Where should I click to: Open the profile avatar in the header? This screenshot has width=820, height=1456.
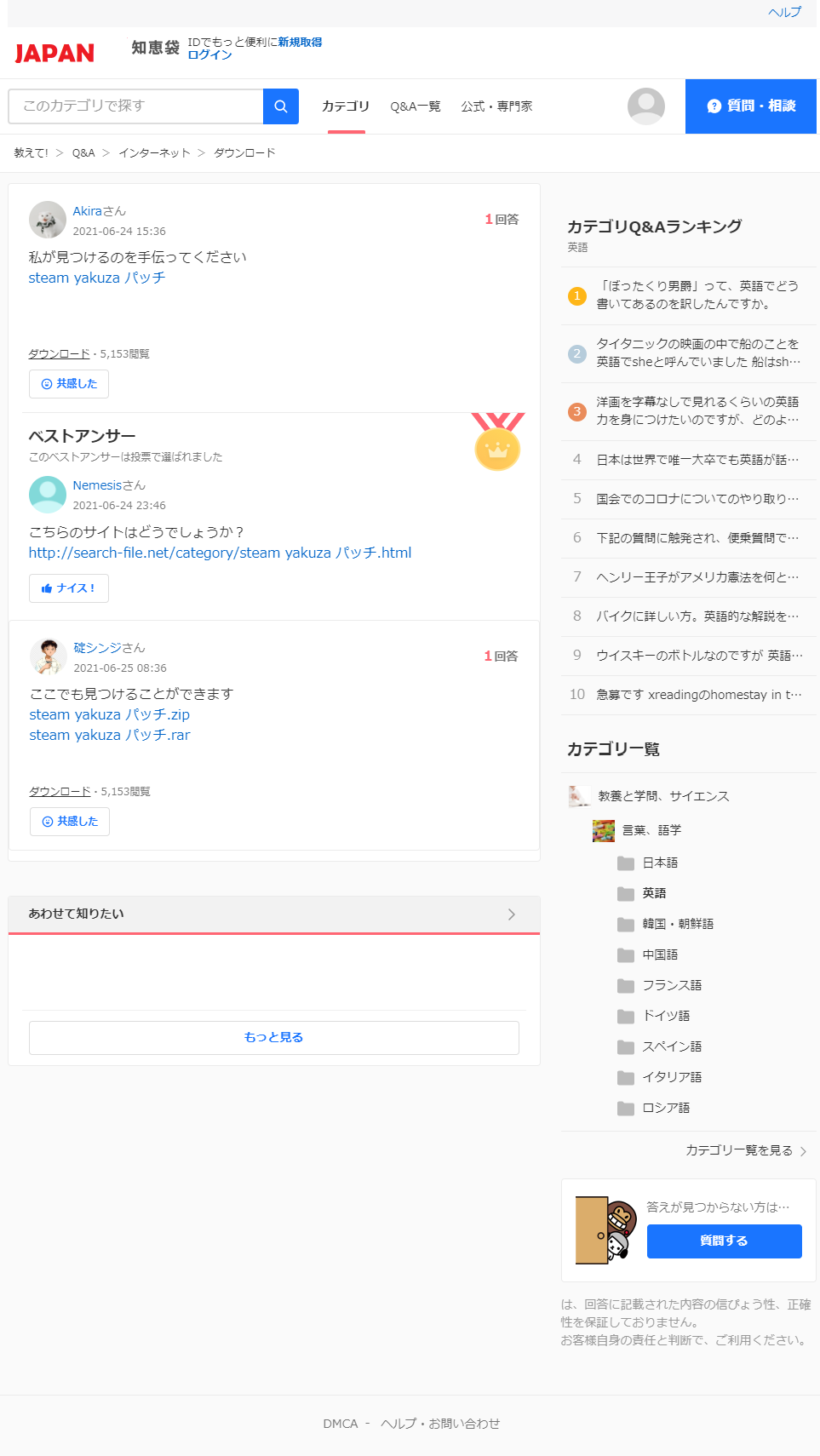(646, 106)
